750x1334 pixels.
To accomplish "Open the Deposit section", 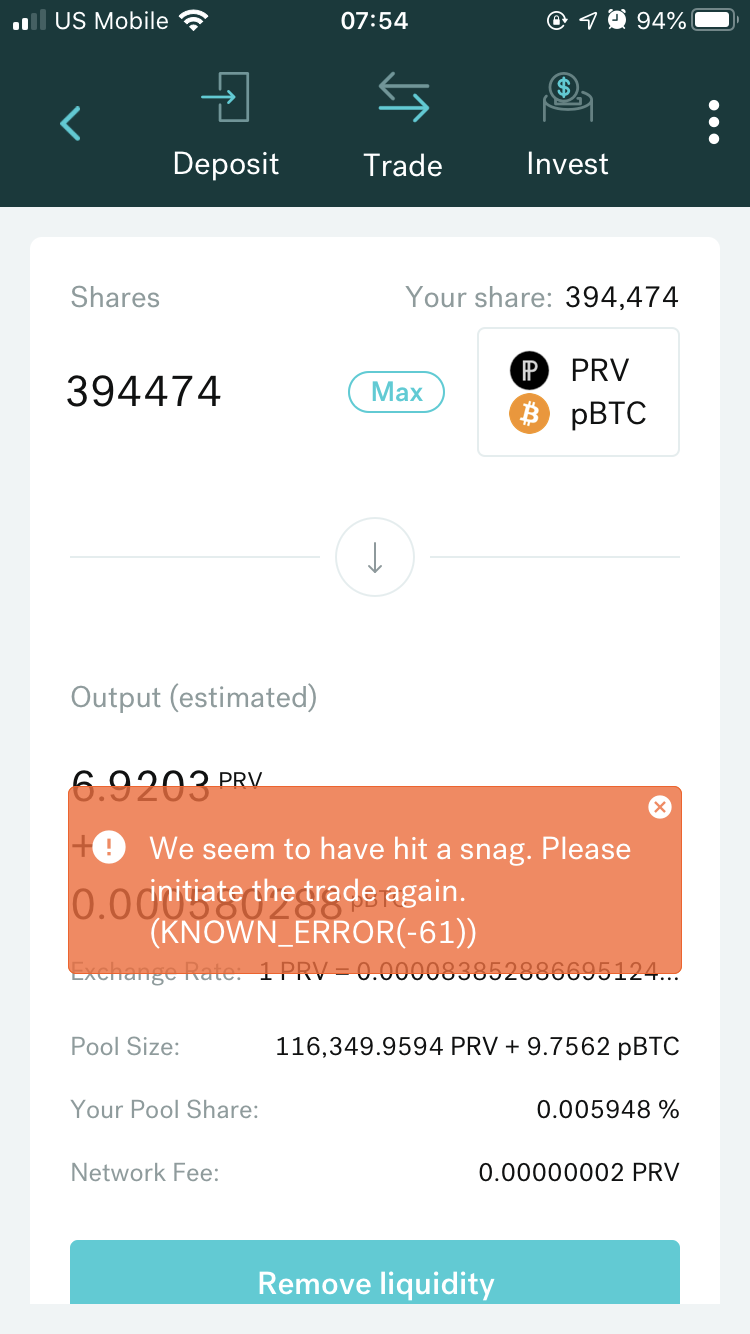I will [x=226, y=127].
